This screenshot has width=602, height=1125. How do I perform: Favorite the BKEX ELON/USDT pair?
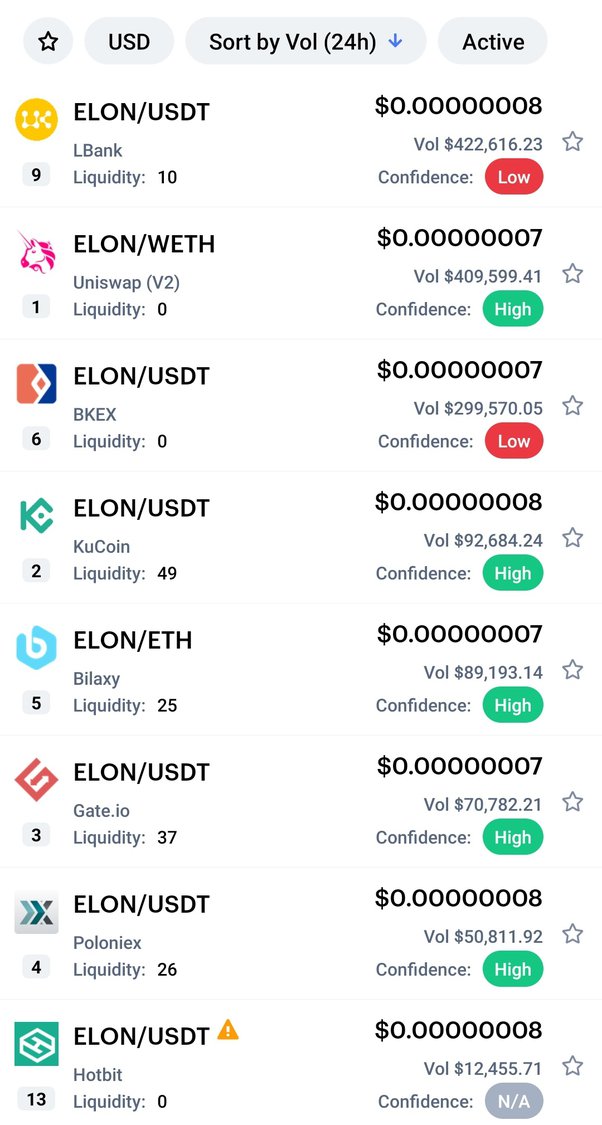click(x=572, y=406)
